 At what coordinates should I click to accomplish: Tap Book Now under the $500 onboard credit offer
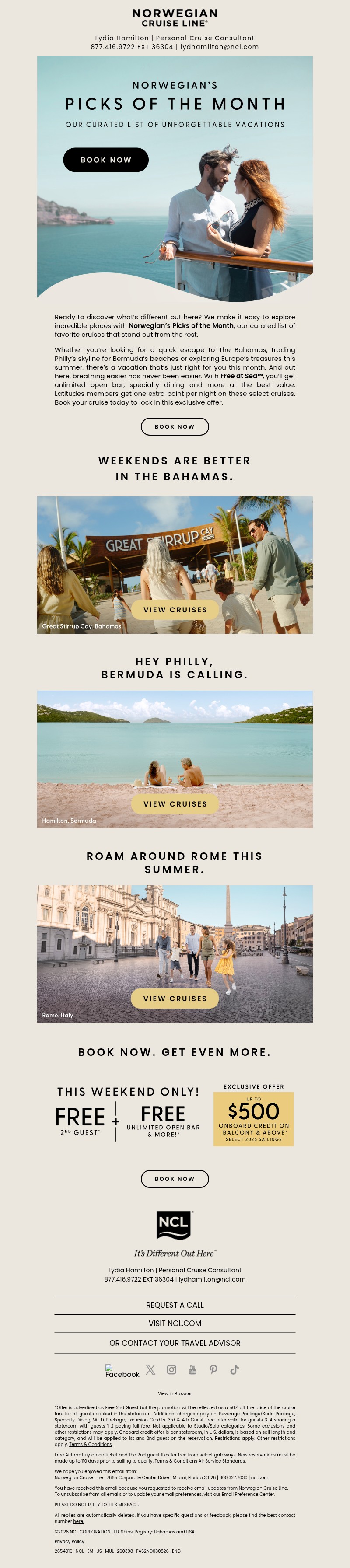coord(175,1178)
